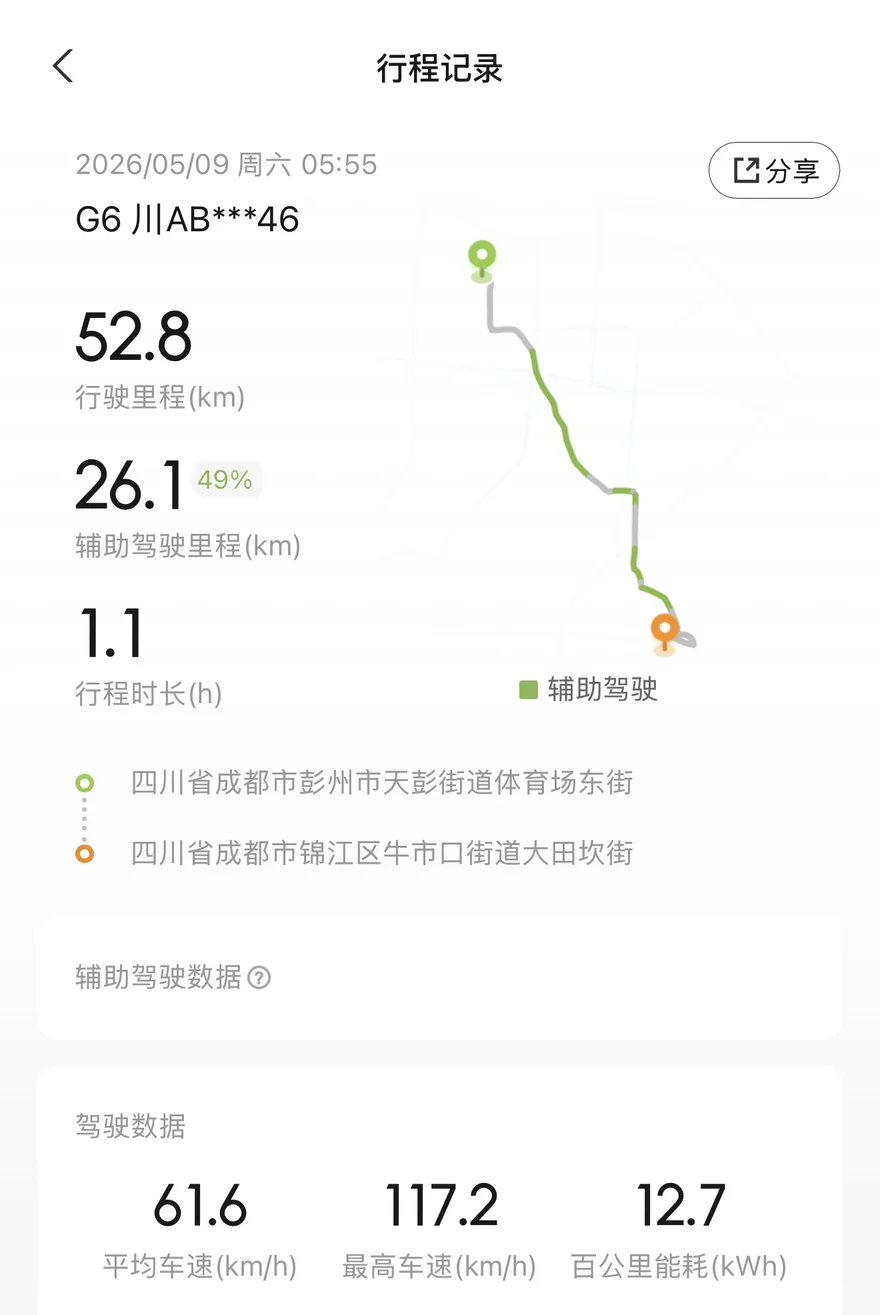Share this trip with the 分享 button
The width and height of the screenshot is (880, 1315).
pos(774,171)
